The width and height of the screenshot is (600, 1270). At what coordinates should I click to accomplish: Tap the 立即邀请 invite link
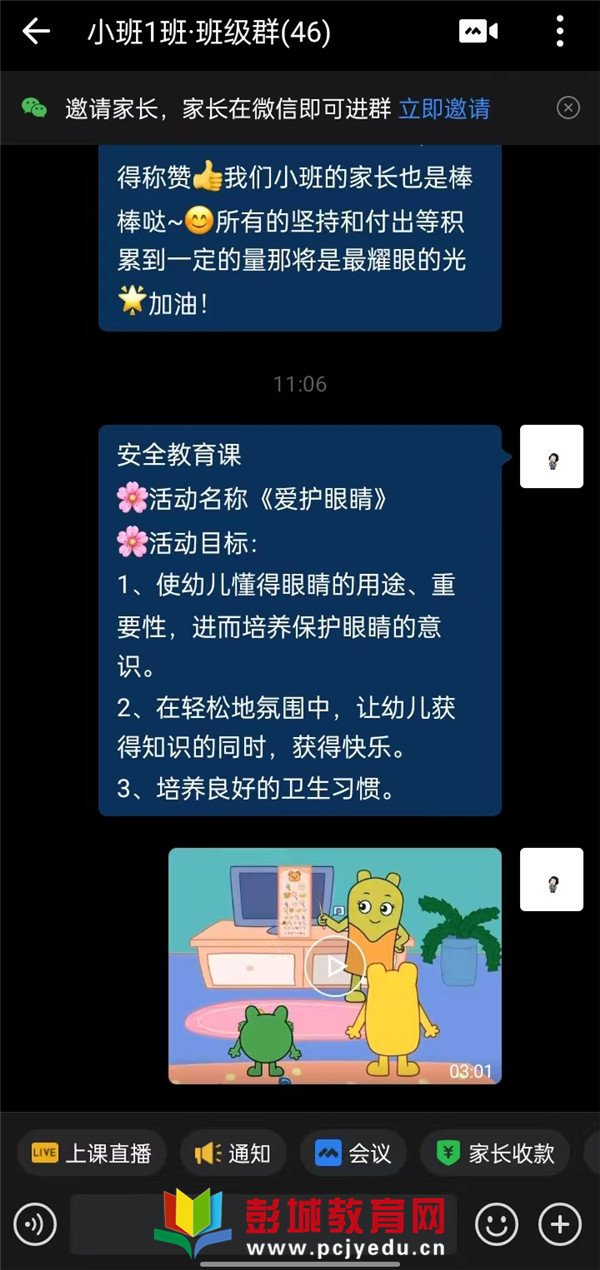444,109
